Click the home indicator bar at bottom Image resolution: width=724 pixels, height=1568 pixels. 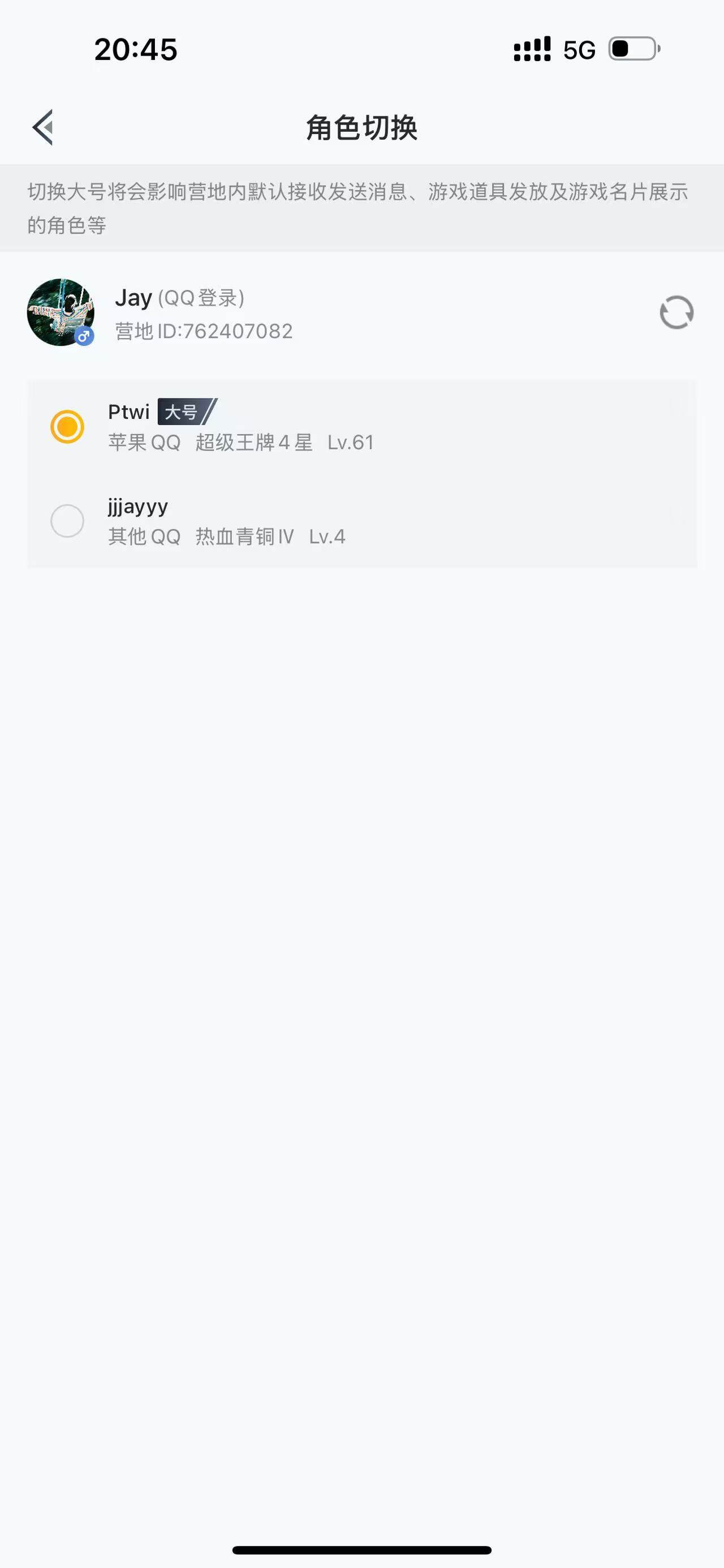[x=361, y=1549]
